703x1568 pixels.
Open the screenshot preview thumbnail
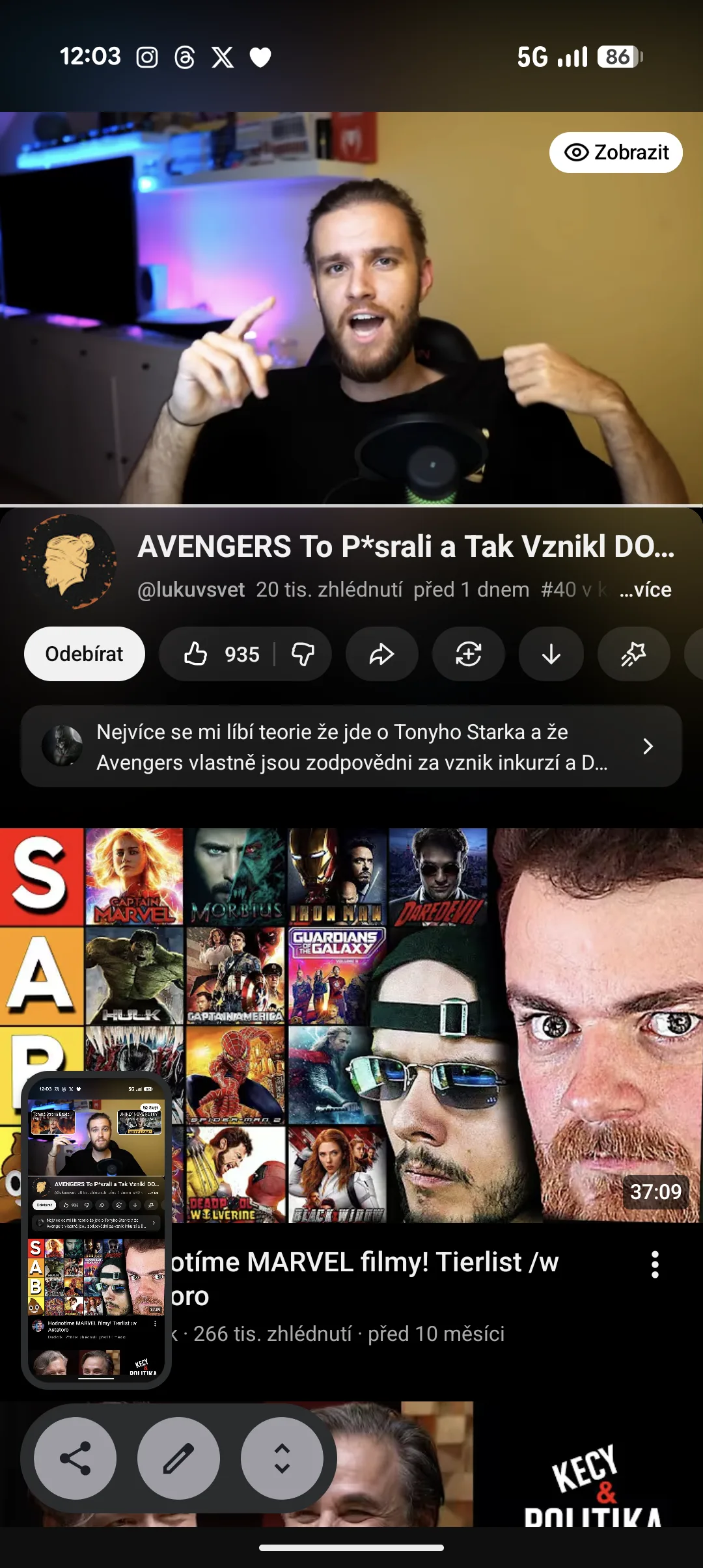click(96, 1230)
